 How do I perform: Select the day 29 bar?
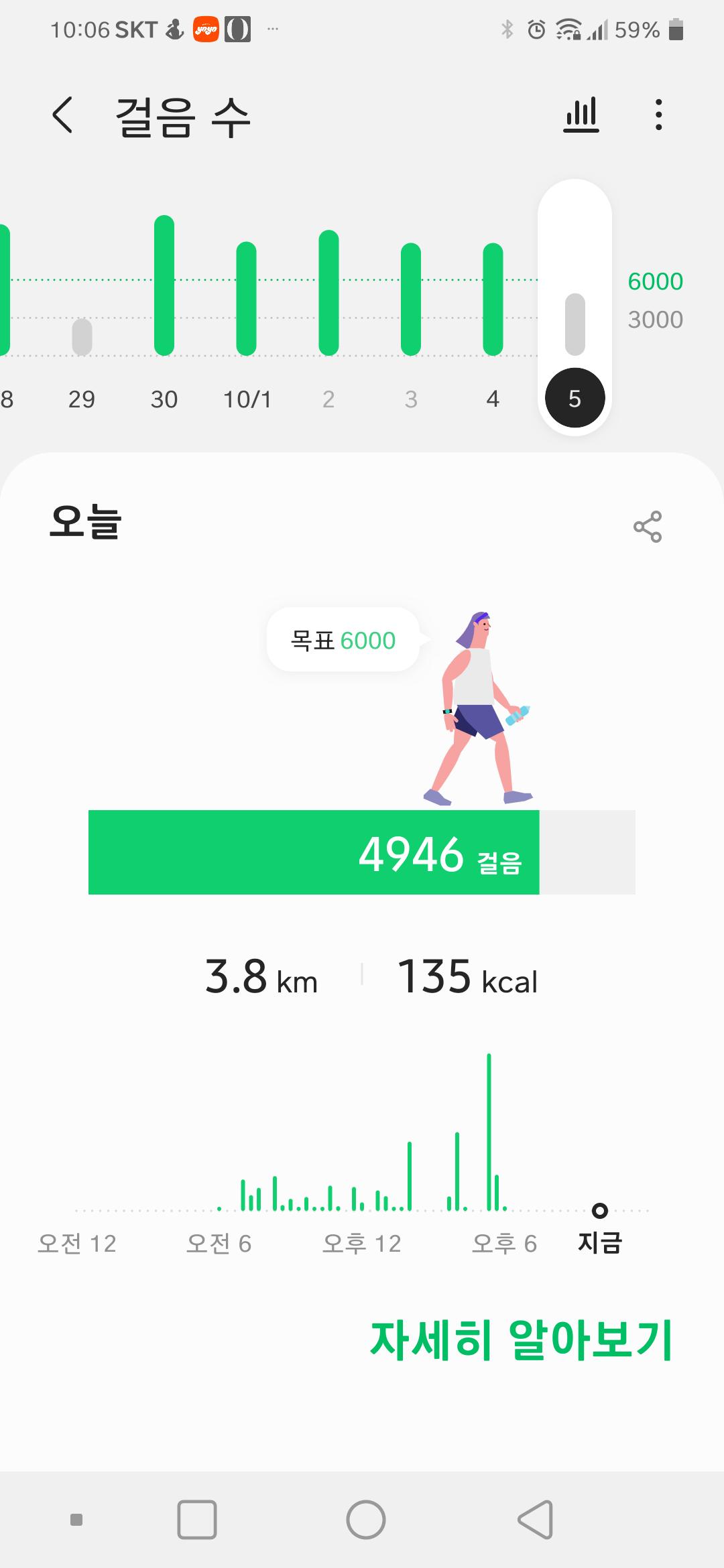tap(82, 336)
